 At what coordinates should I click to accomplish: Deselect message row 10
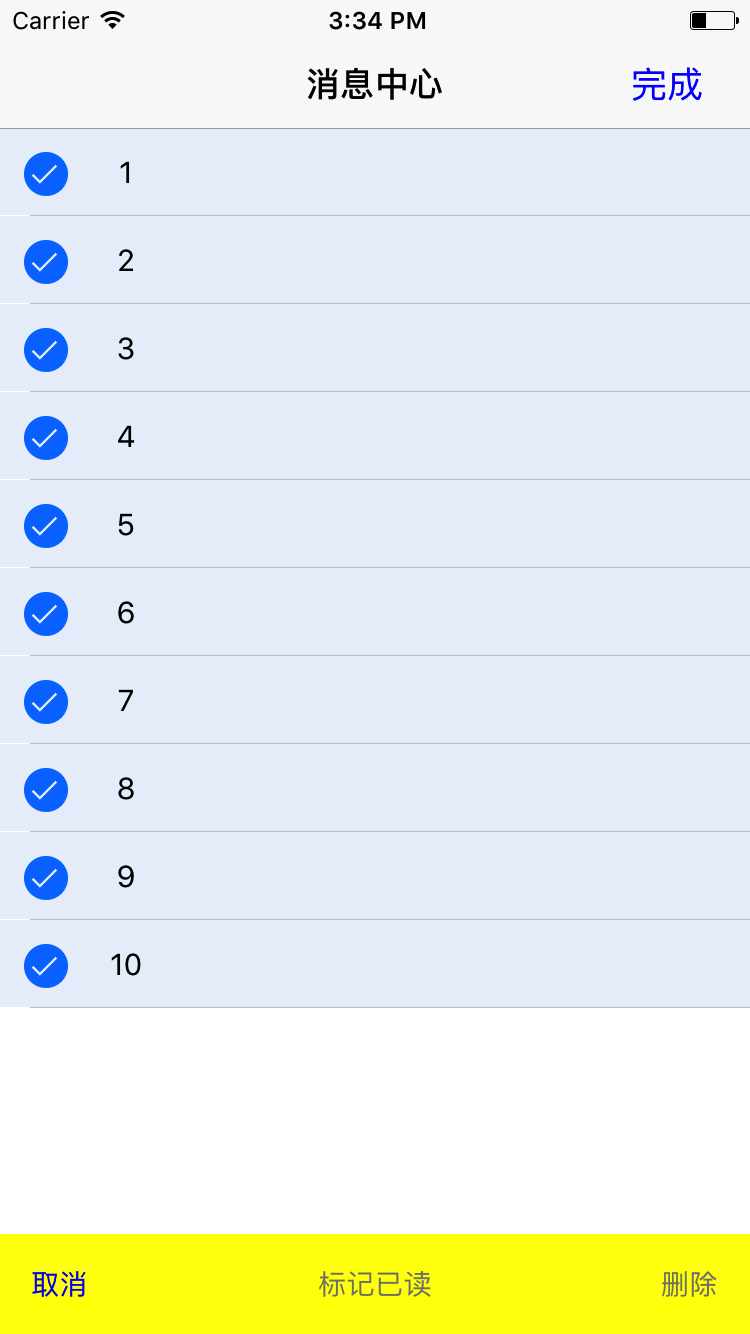click(46, 966)
